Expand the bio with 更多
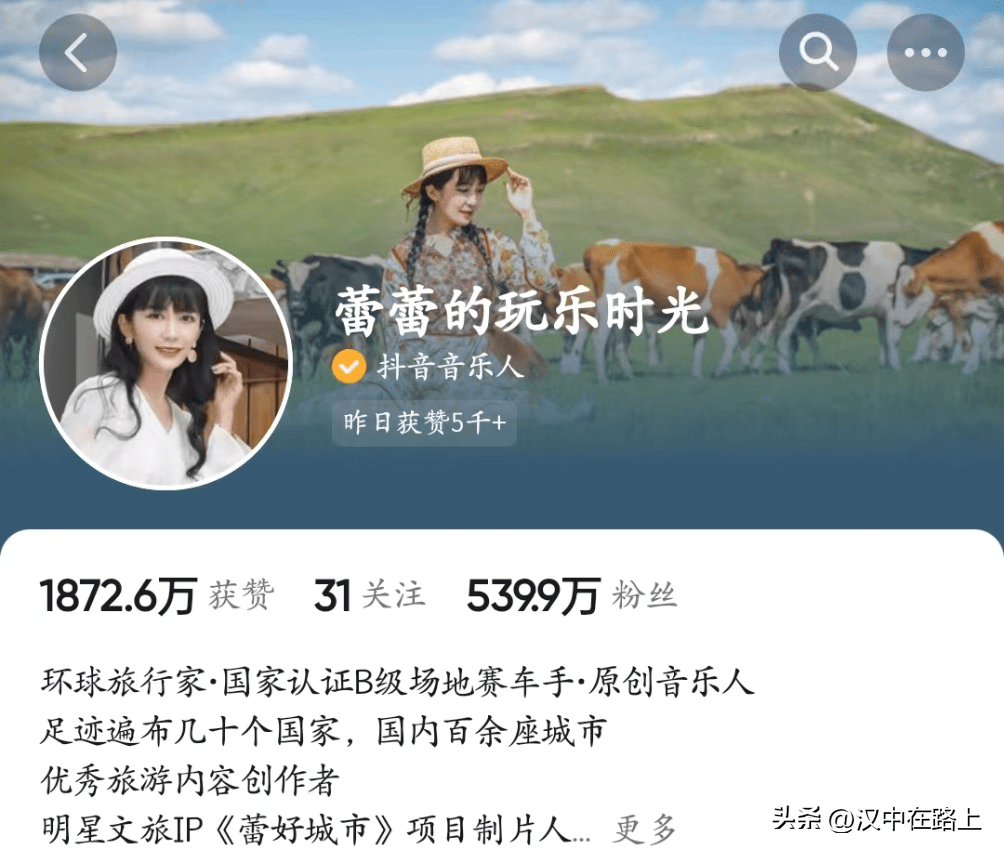Image resolution: width=1004 pixels, height=853 pixels. 644,828
